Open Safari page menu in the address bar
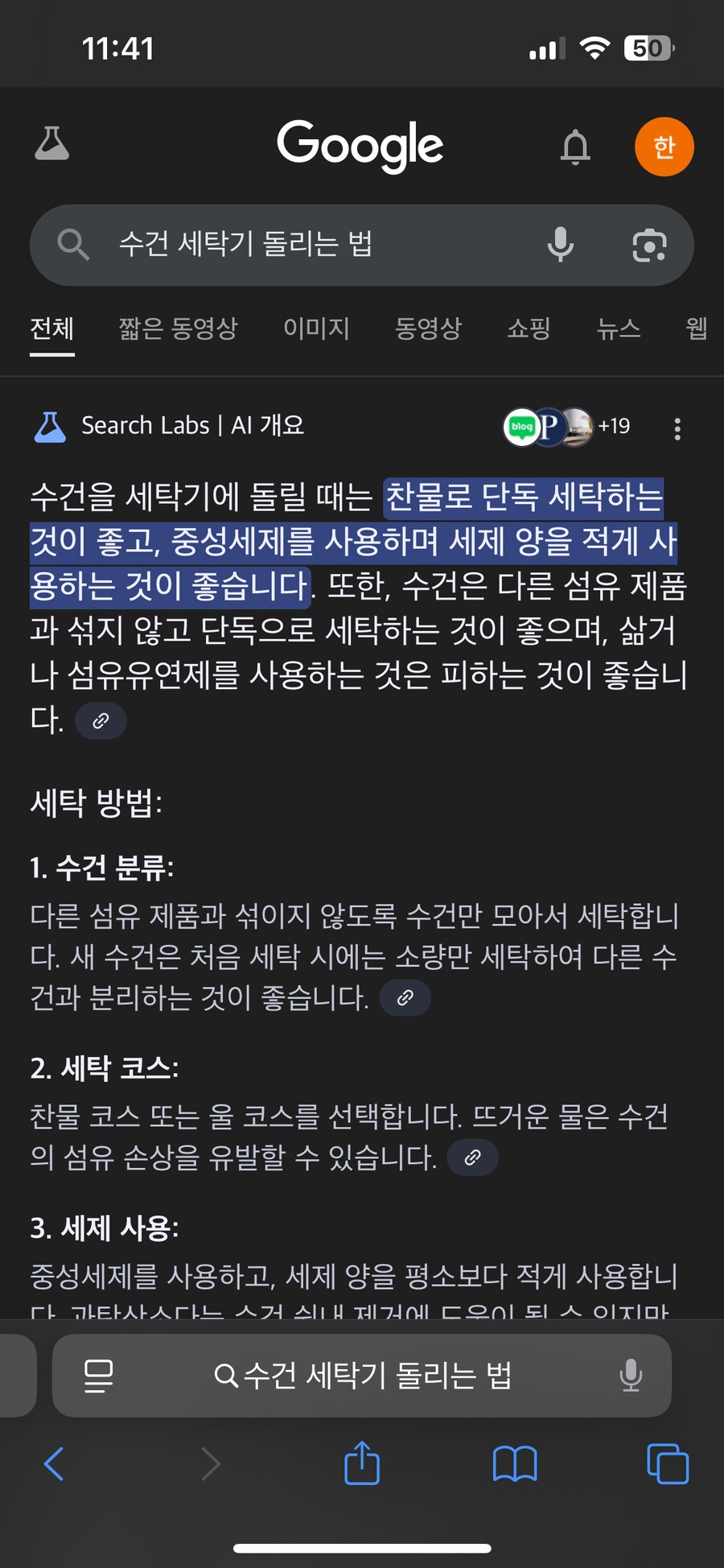The width and height of the screenshot is (724, 1568). pyautogui.click(x=99, y=1376)
